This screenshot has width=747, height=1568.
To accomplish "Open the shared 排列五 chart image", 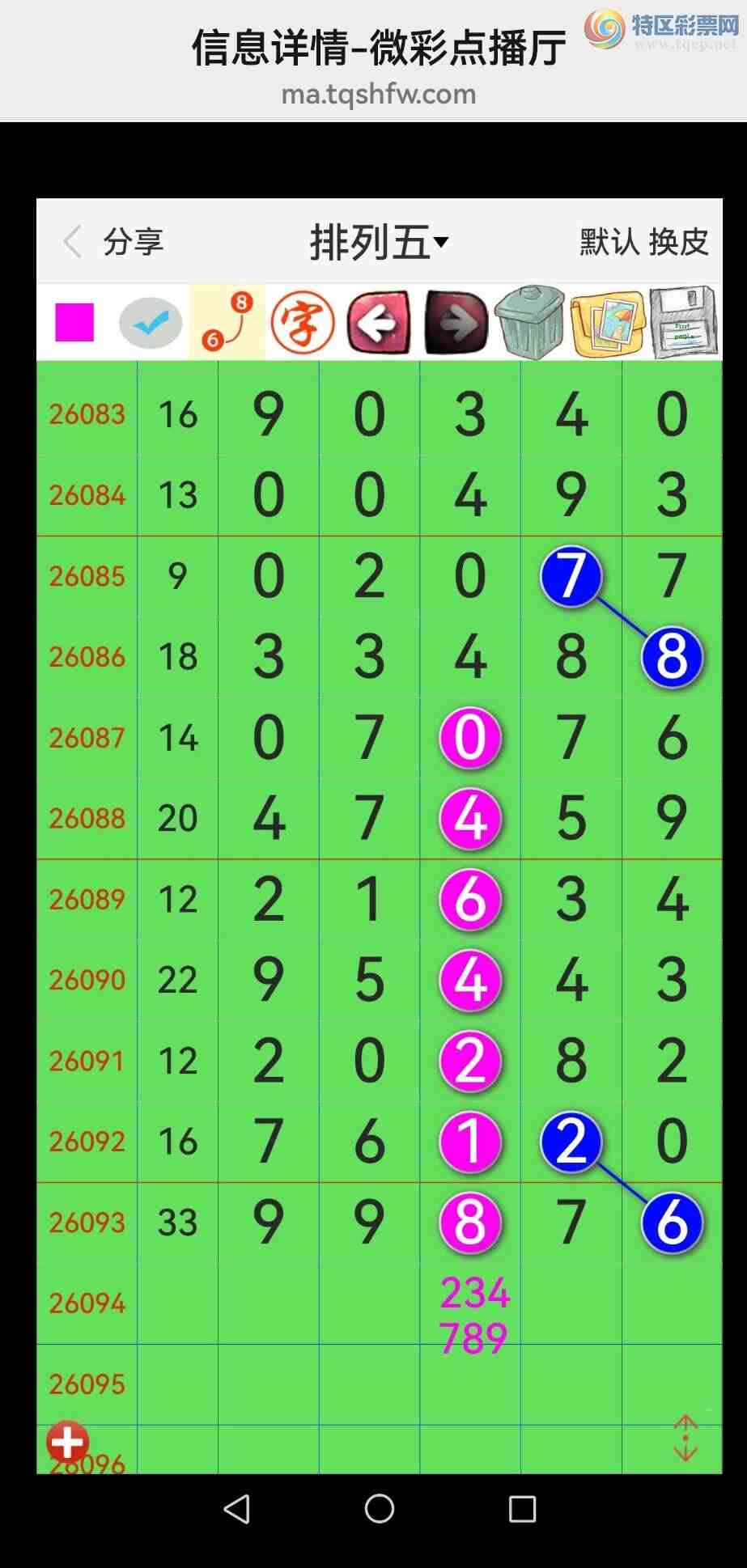I will [379, 833].
